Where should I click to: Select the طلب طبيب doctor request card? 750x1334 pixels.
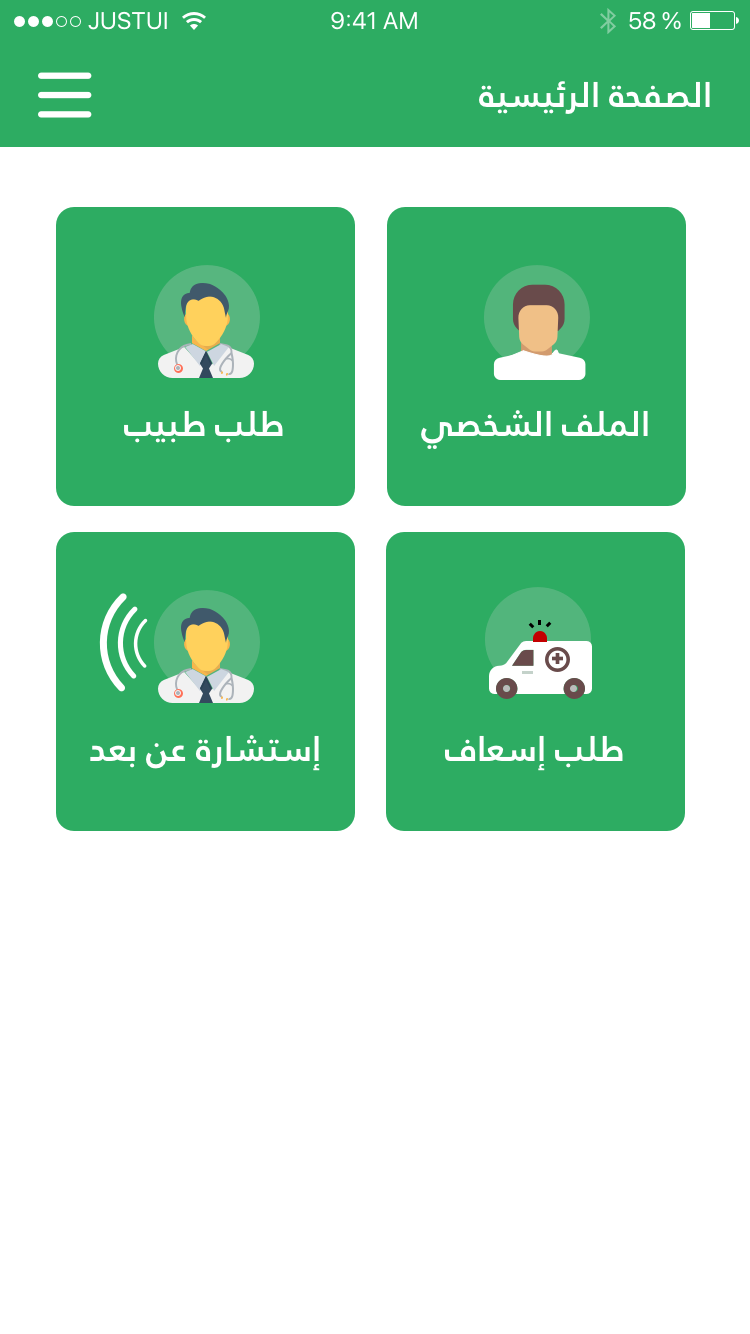coord(205,356)
